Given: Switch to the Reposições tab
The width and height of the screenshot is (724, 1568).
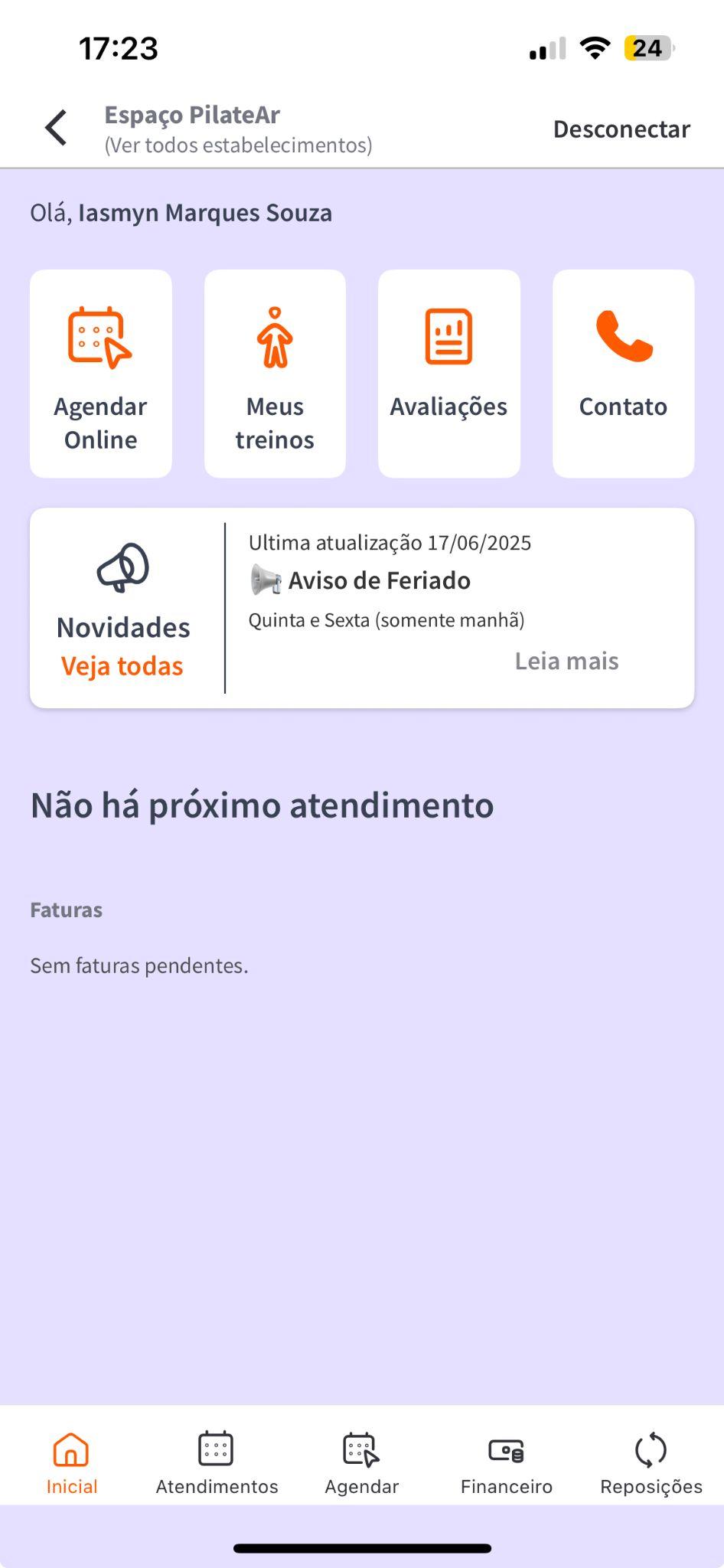Looking at the screenshot, I should [651, 1463].
